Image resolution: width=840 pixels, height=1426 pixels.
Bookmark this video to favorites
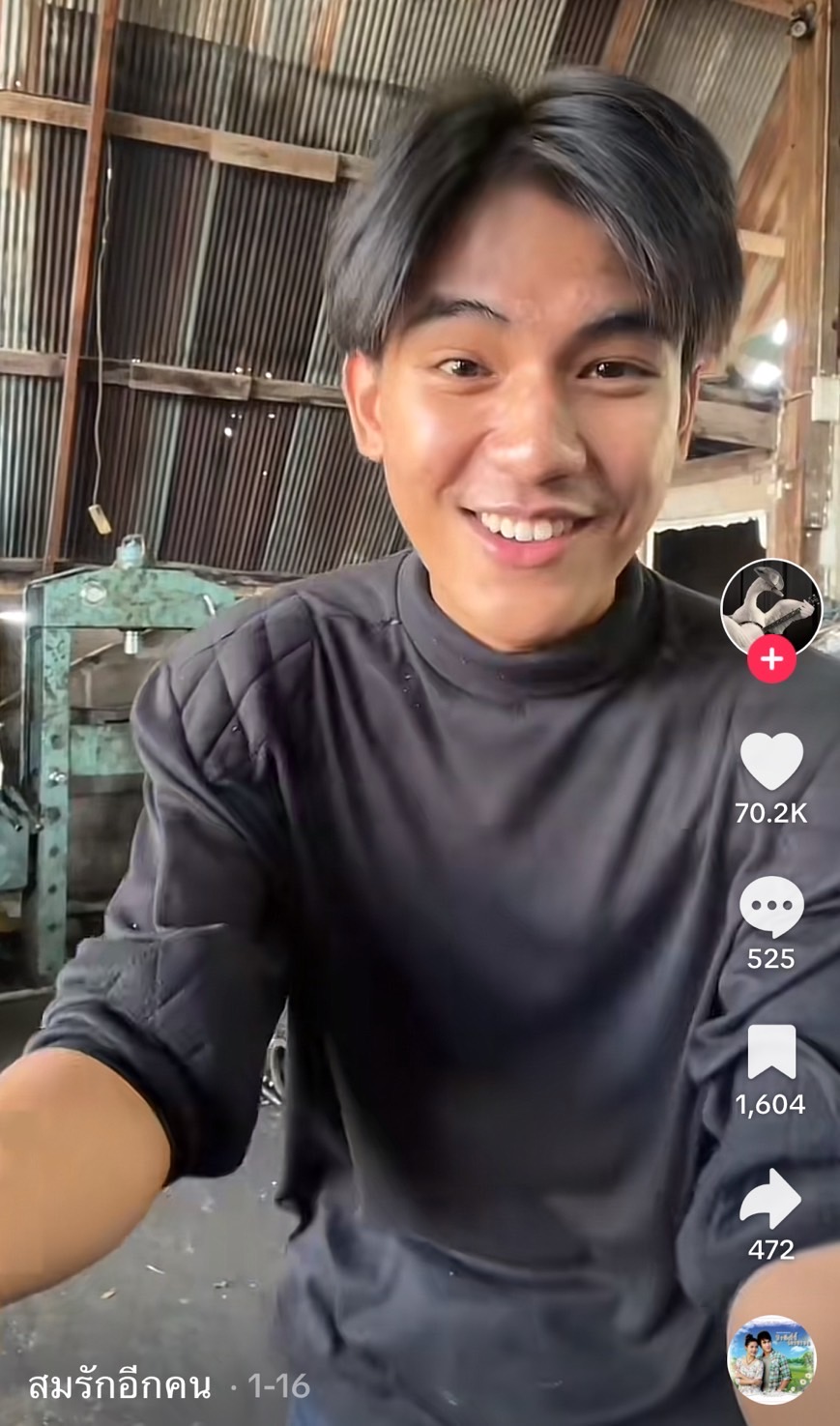click(771, 1052)
